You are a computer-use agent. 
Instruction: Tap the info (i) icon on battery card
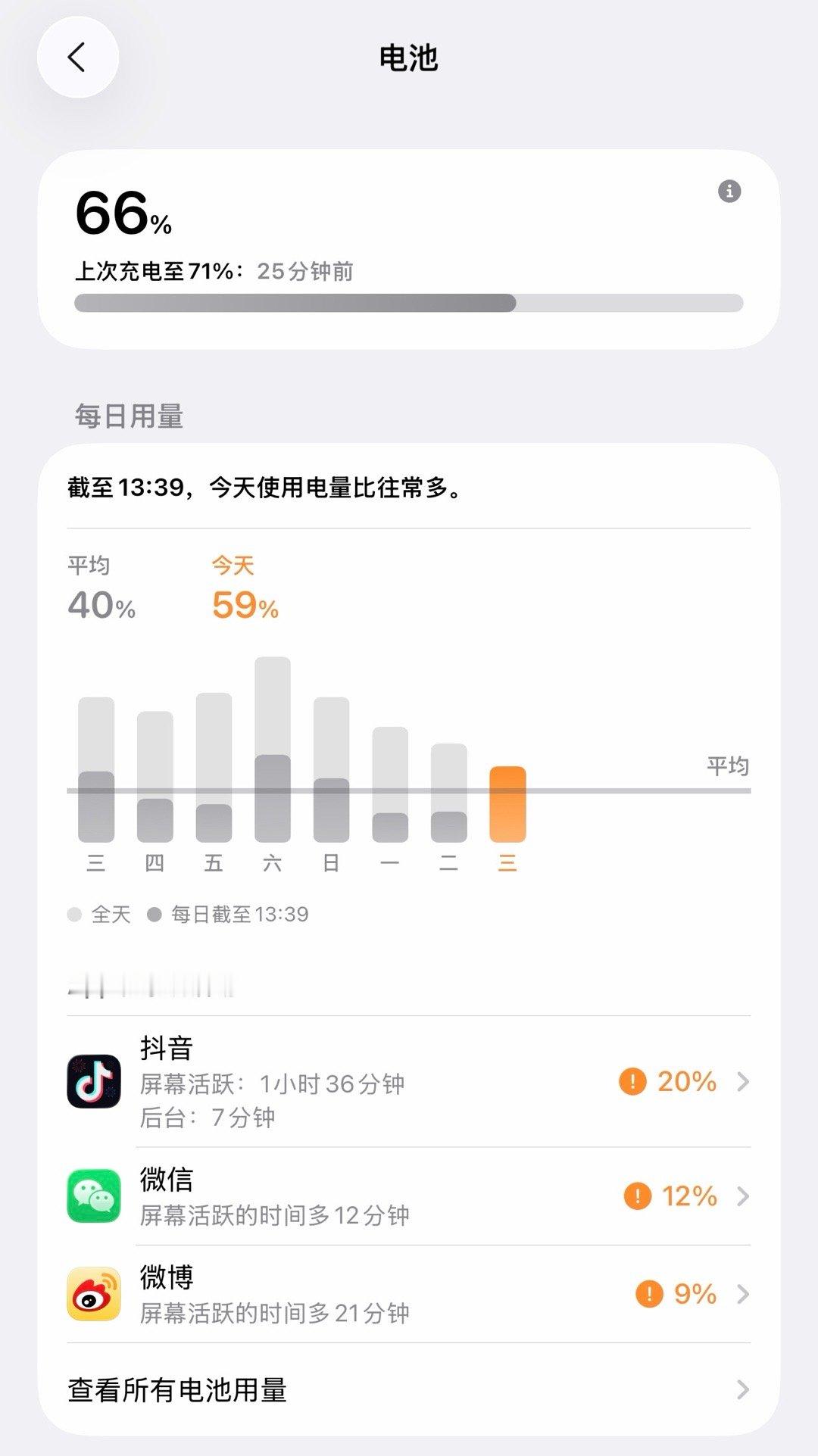[729, 191]
